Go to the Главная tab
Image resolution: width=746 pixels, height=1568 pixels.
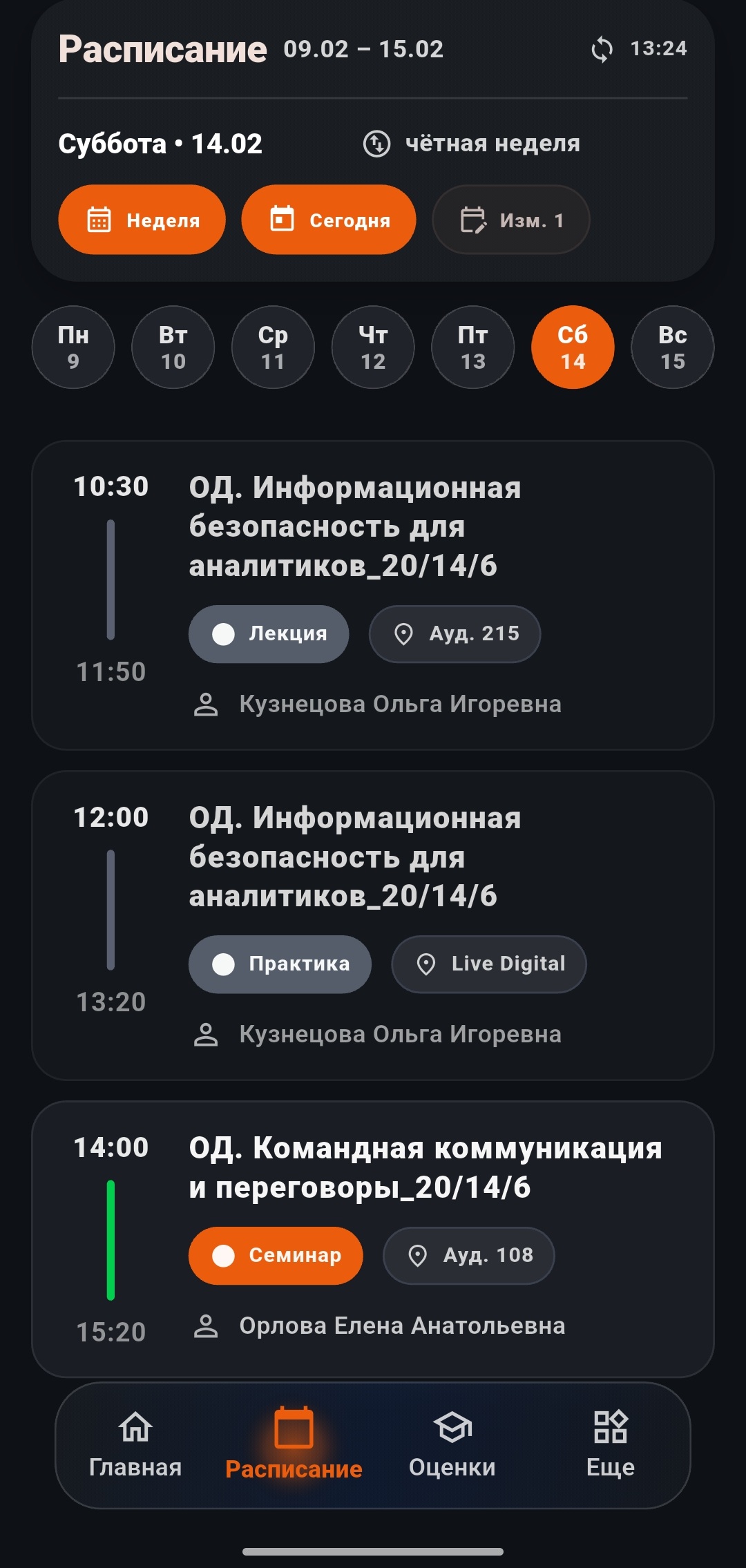click(135, 1444)
